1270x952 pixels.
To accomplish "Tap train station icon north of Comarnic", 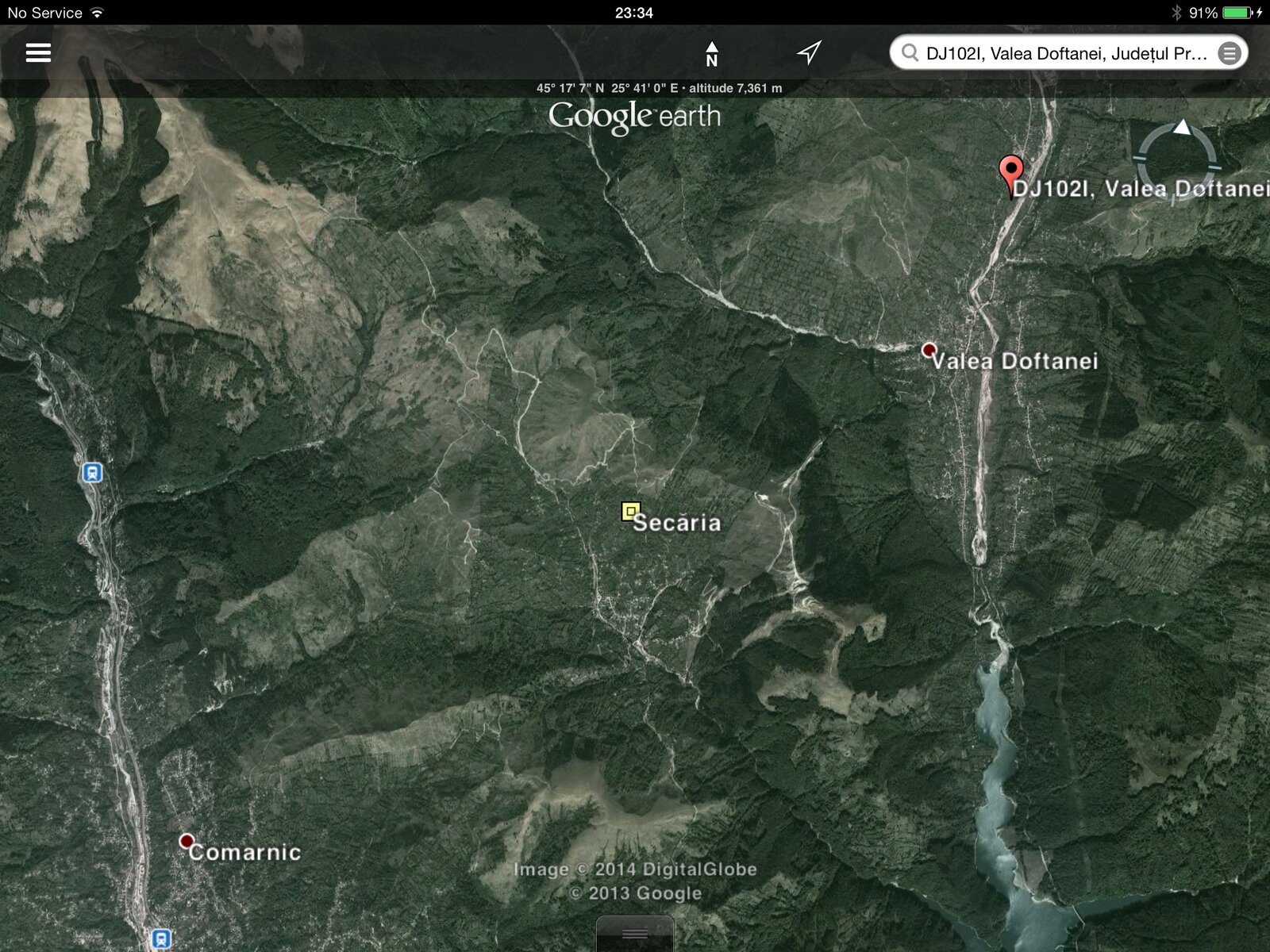I will 92,473.
